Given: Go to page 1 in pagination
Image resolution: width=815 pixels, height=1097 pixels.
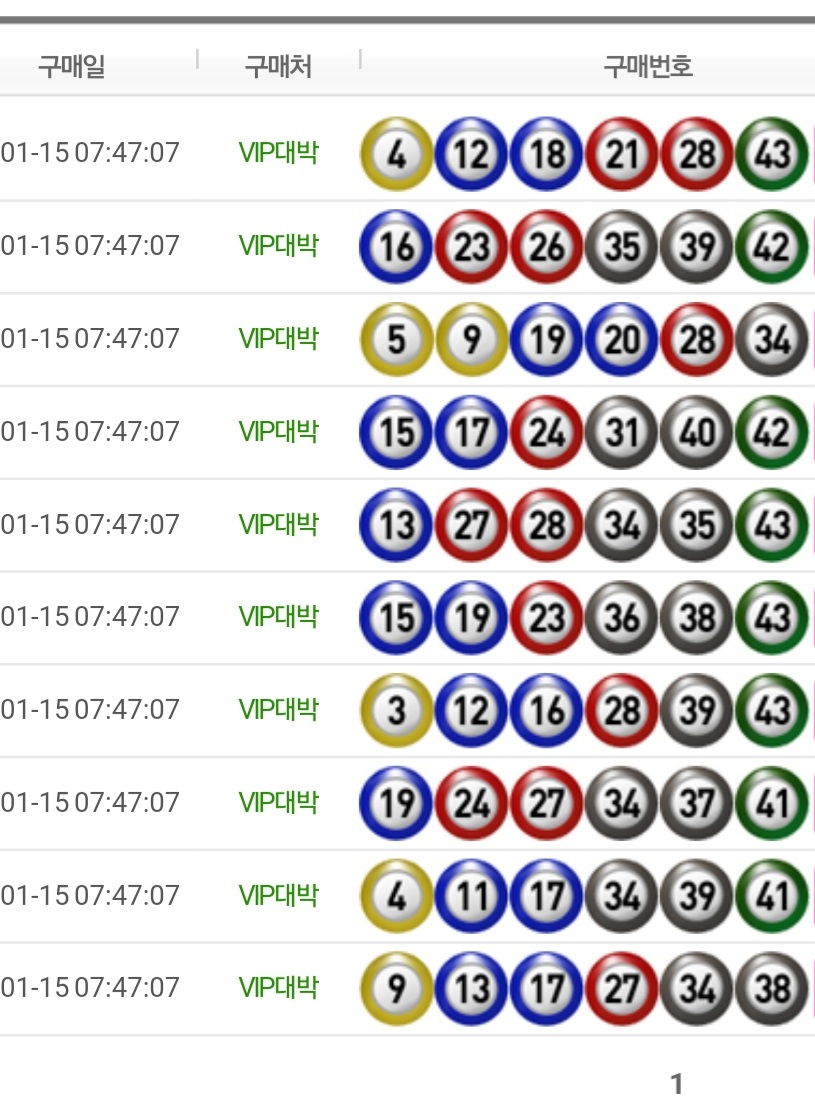Looking at the screenshot, I should coord(677,1083).
